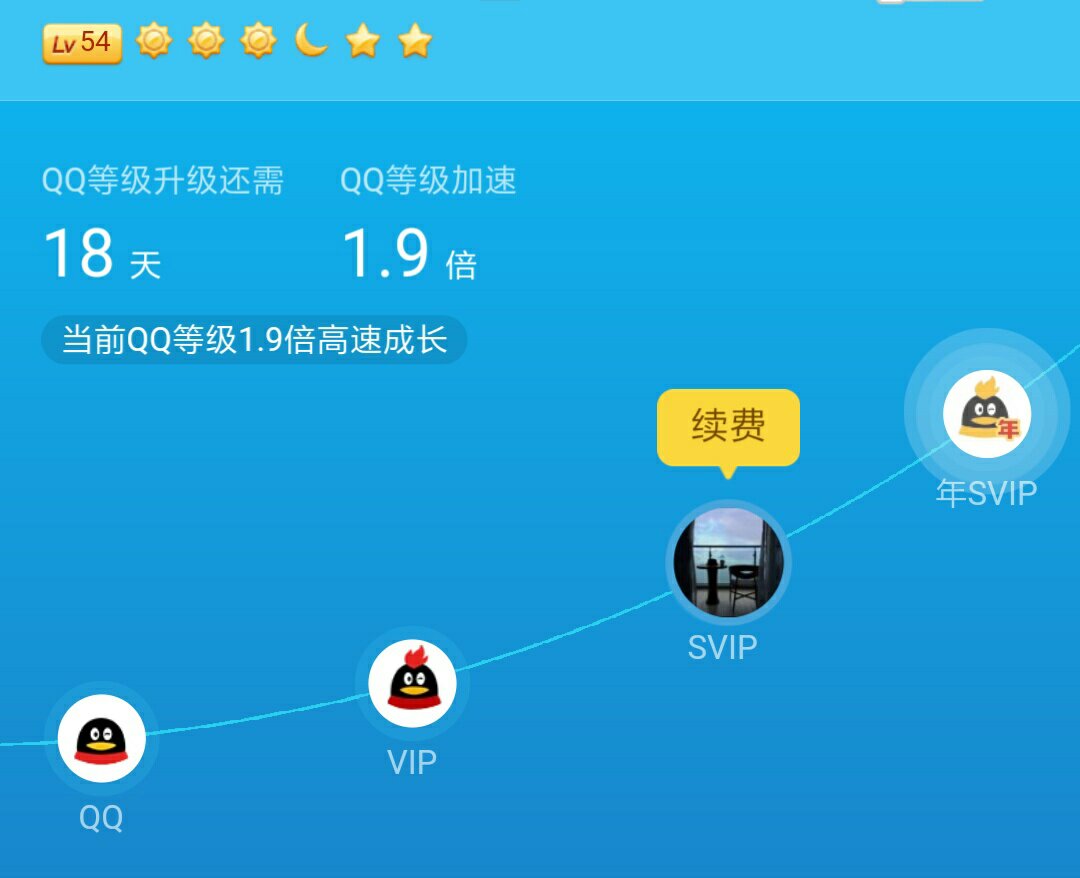Select the basic QQ tier icon

(102, 739)
